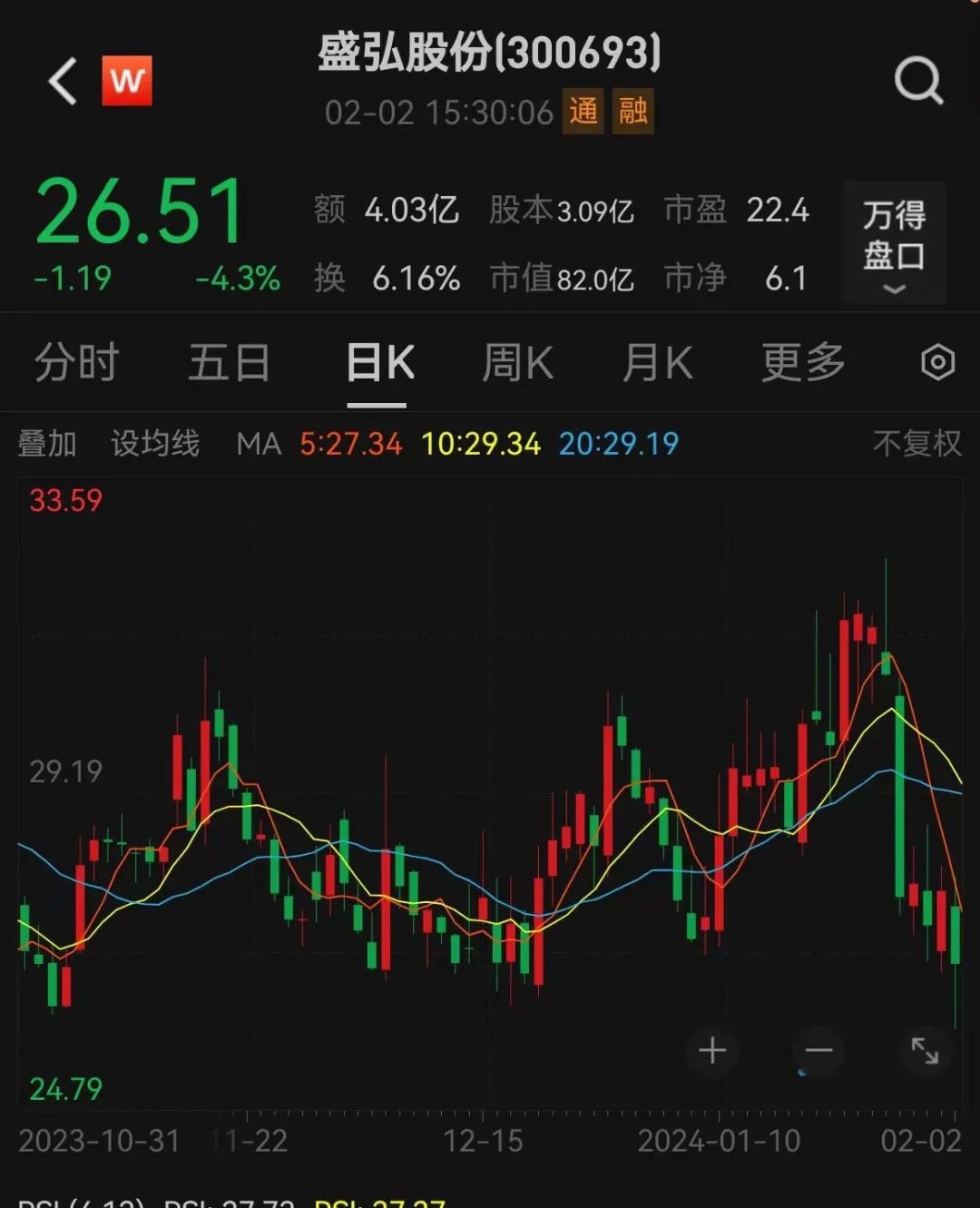Switch to the 月K chart tab
Image resolution: width=980 pixels, height=1208 pixels.
[x=658, y=363]
